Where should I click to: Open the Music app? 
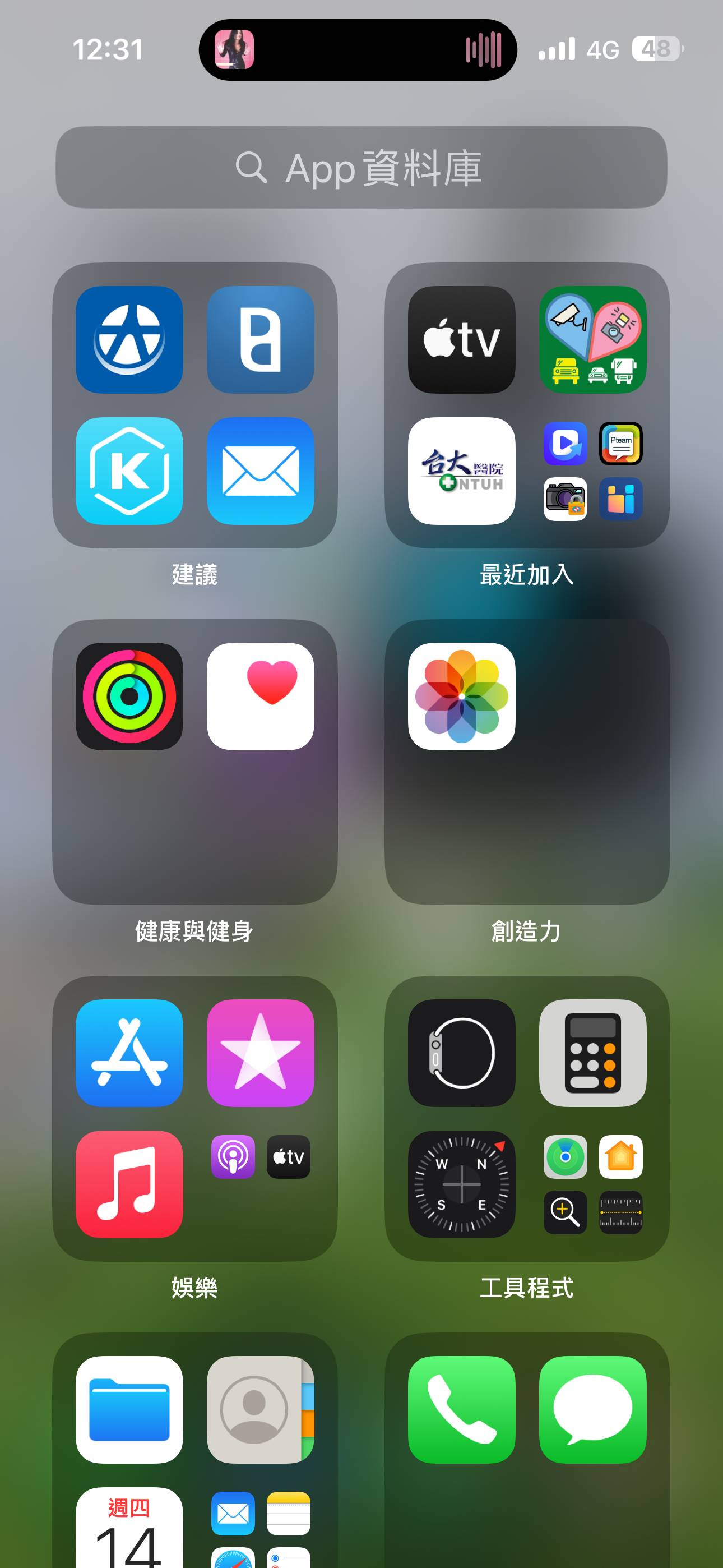129,1184
